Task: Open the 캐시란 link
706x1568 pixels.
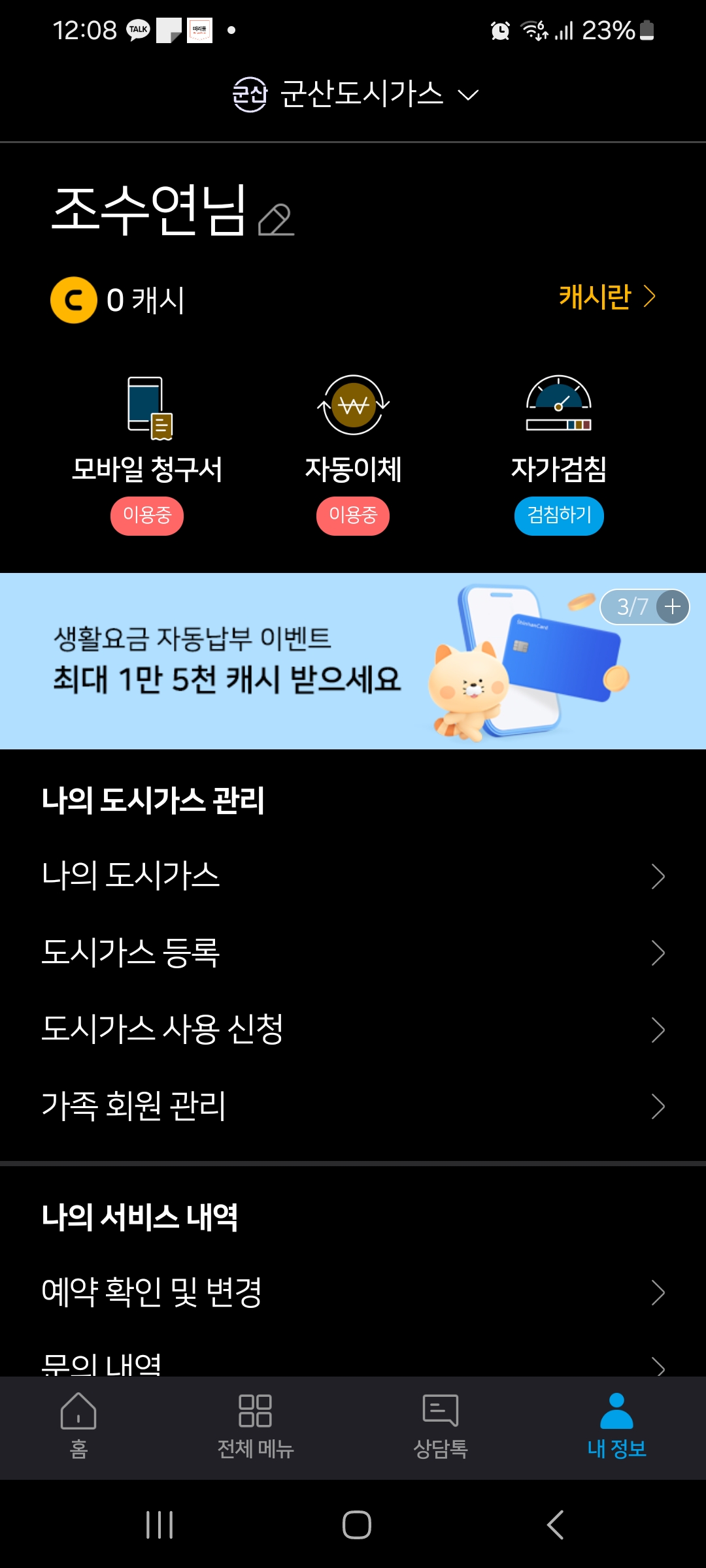Action: point(607,297)
